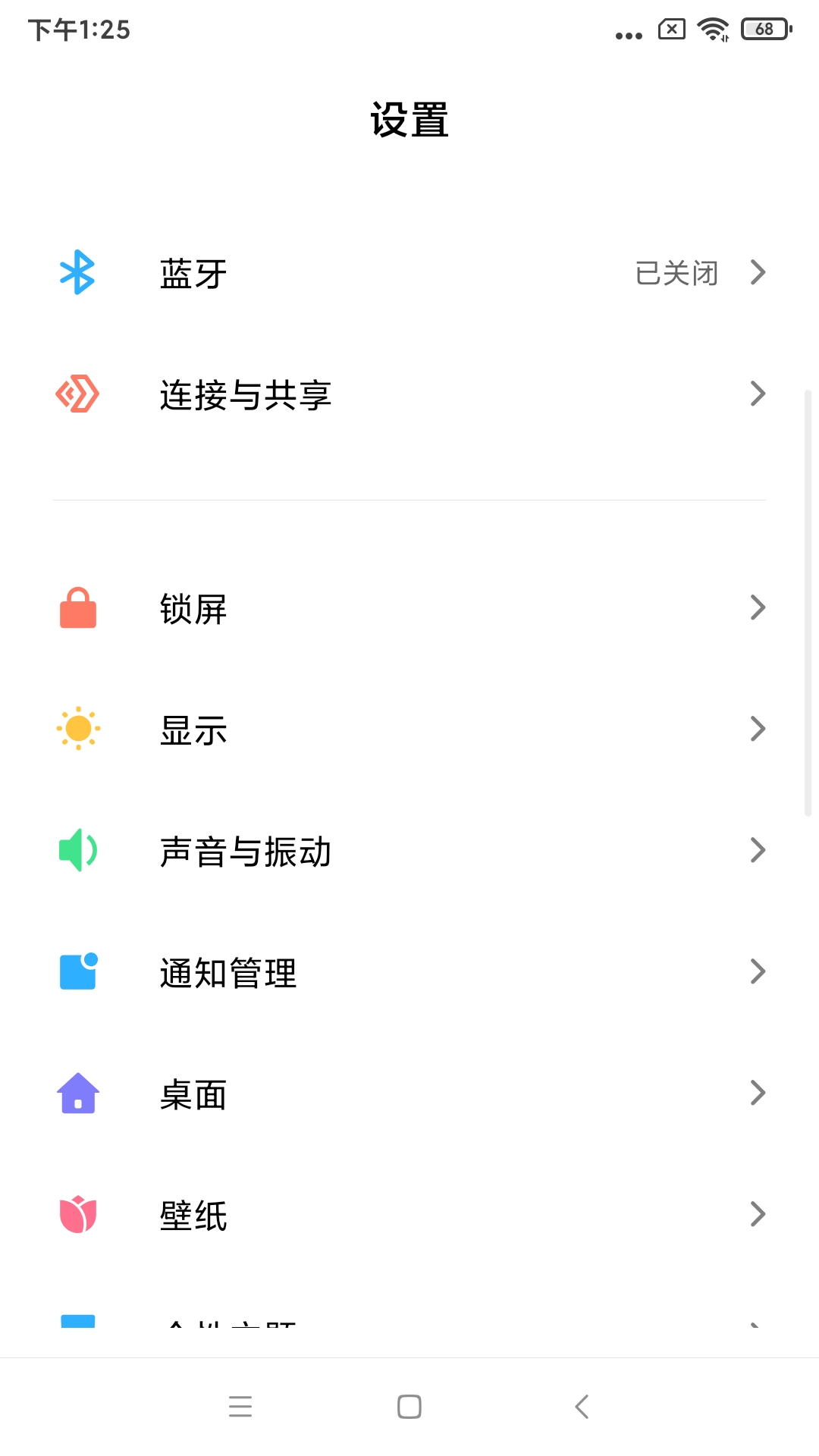Tap the system back button
The image size is (819, 1456).
pos(582,1407)
